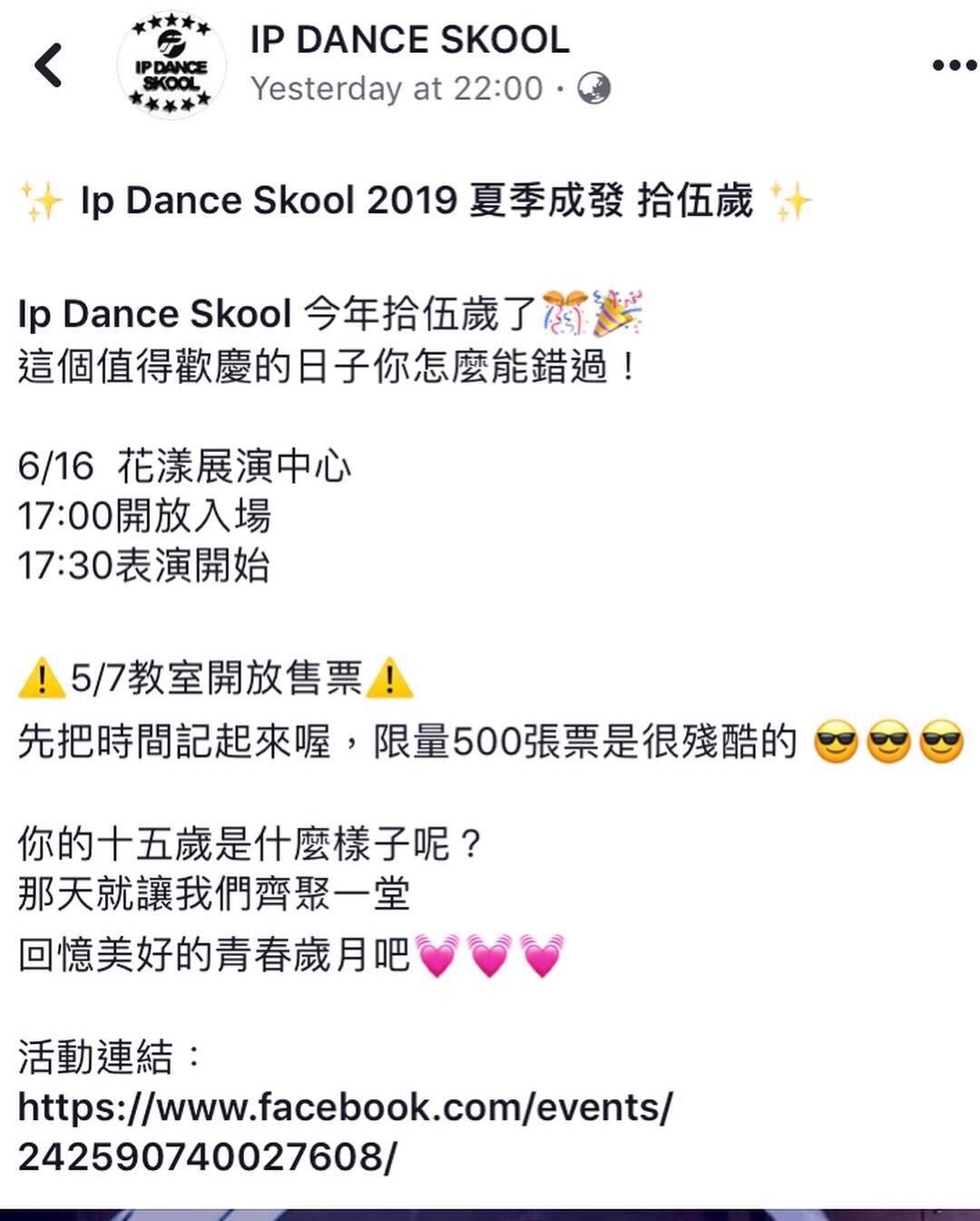Screen dimensions: 980x1221
Task: Tap the Yesterday at 22:00 timestamp
Action: 397,89
